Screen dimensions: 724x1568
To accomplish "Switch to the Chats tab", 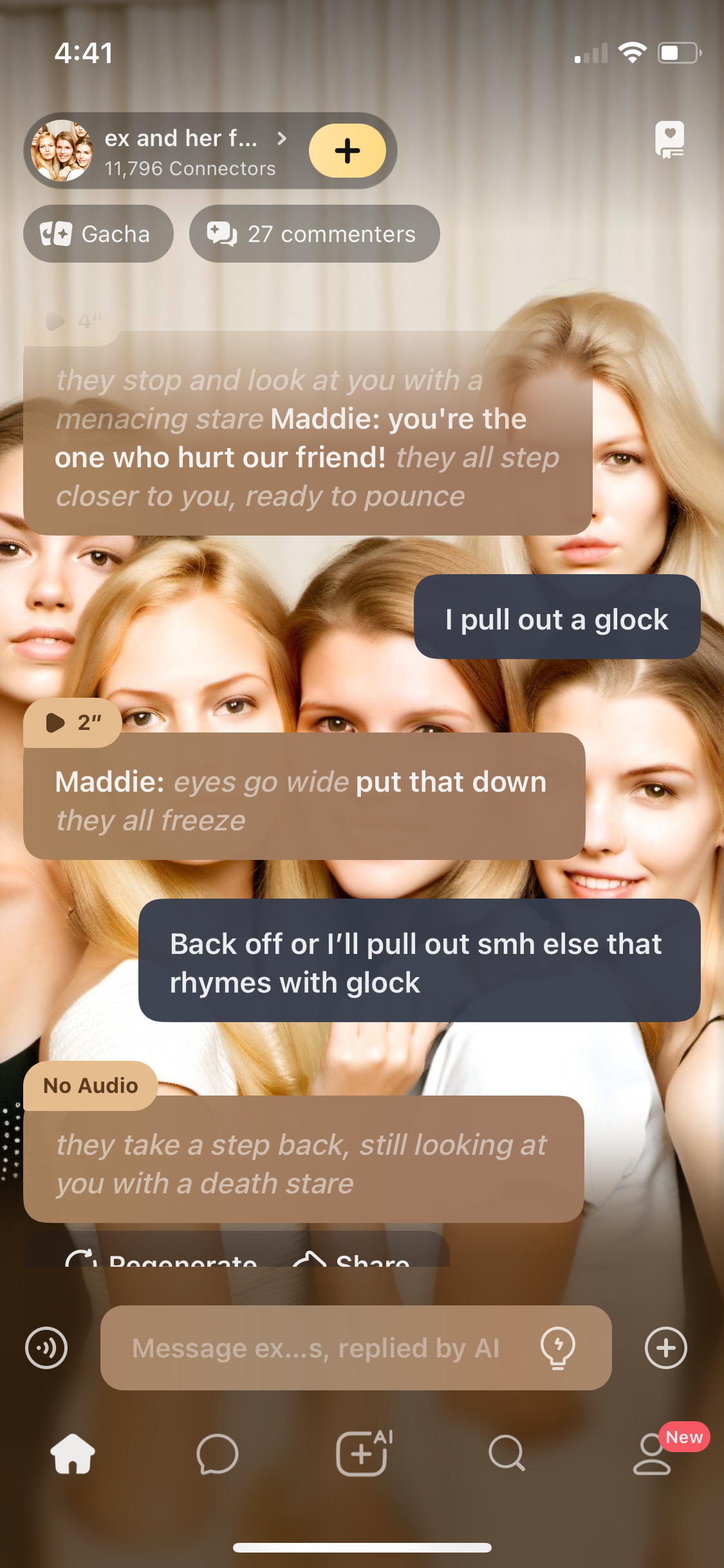I will (218, 1454).
